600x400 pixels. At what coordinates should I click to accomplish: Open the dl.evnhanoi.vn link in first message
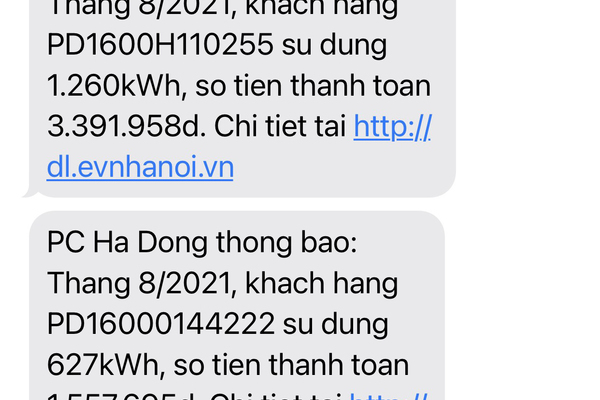pos(140,167)
